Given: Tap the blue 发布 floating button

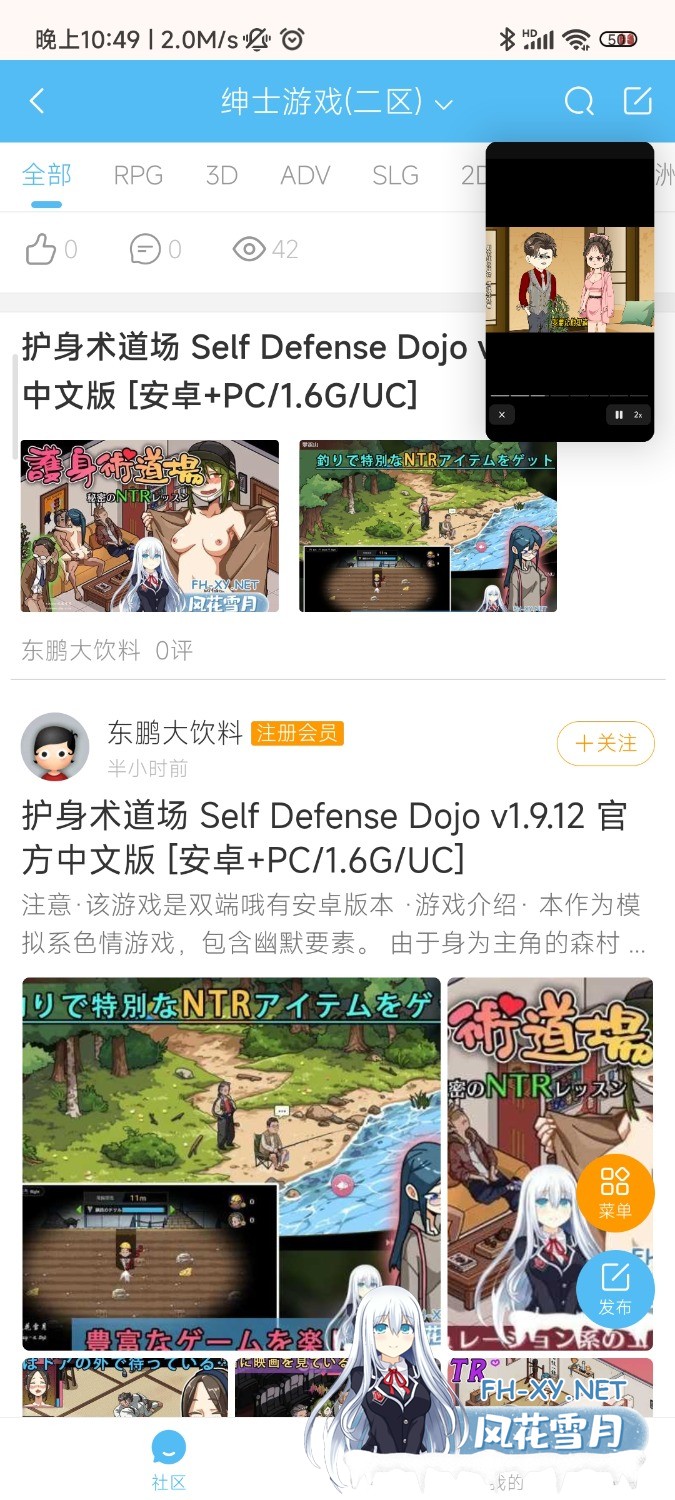Looking at the screenshot, I should click(x=614, y=1288).
